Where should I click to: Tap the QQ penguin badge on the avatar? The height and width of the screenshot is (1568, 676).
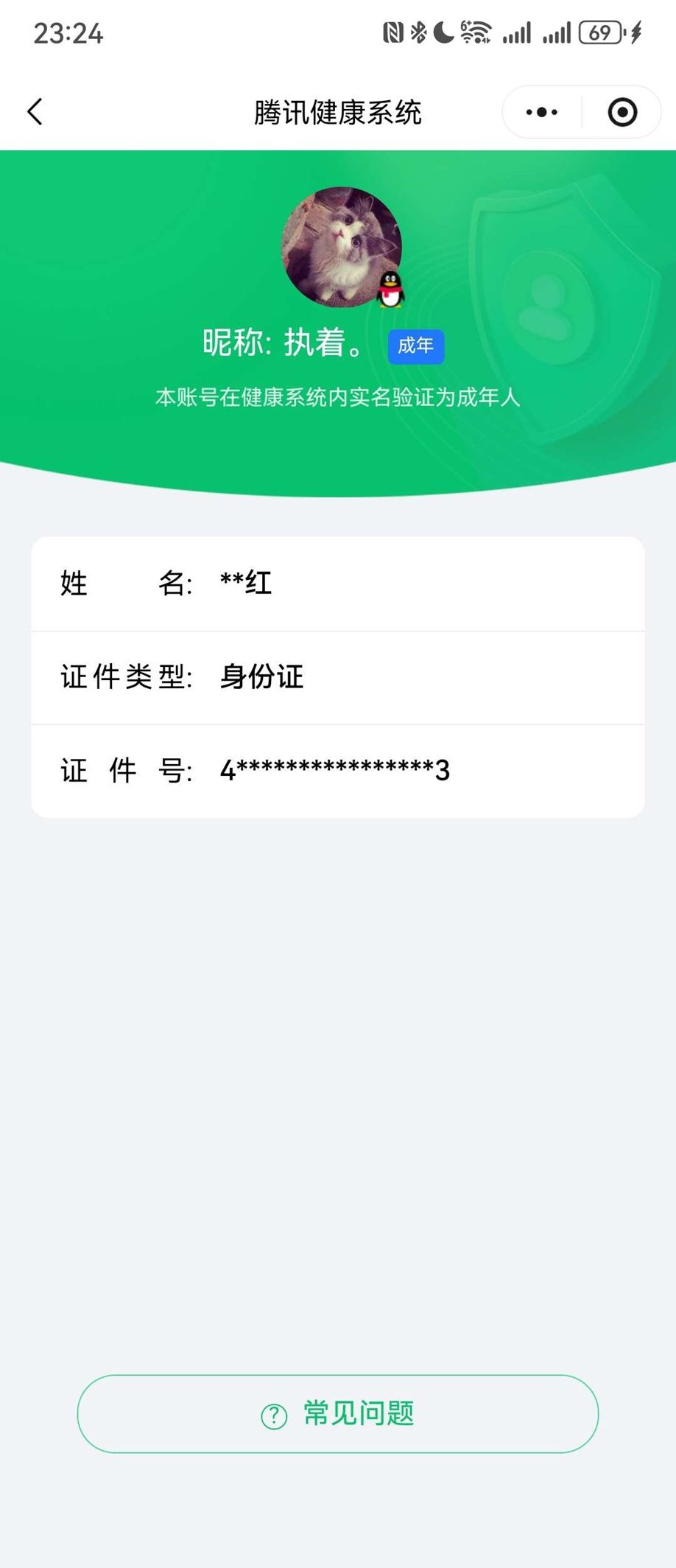click(390, 291)
